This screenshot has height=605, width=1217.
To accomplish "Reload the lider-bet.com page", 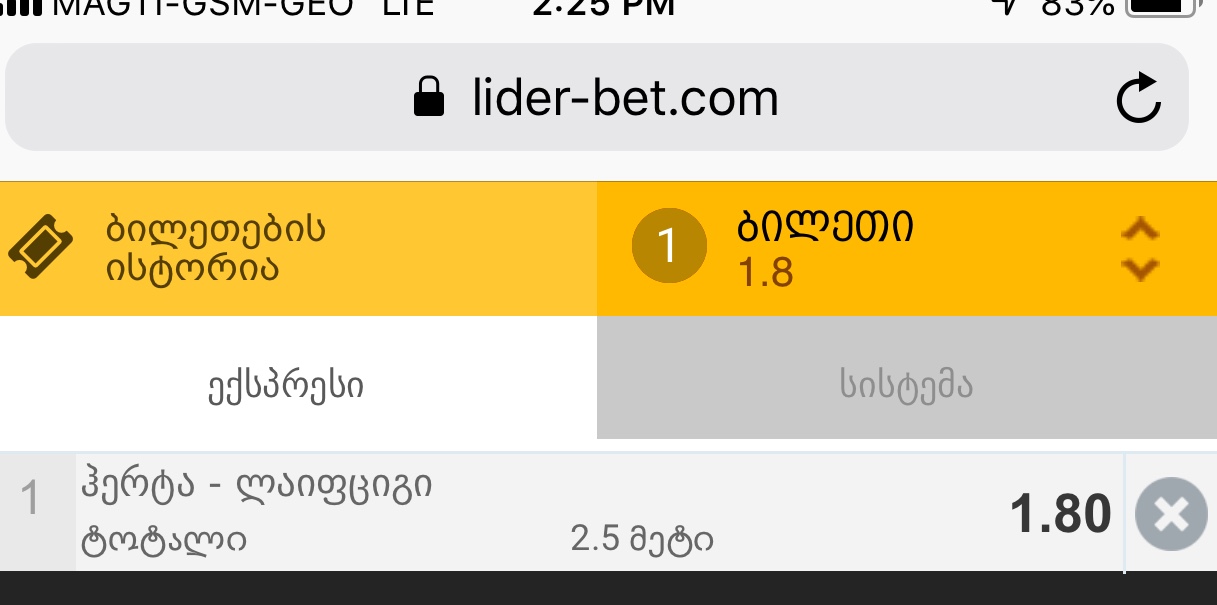I will pyautogui.click(x=1138, y=99).
